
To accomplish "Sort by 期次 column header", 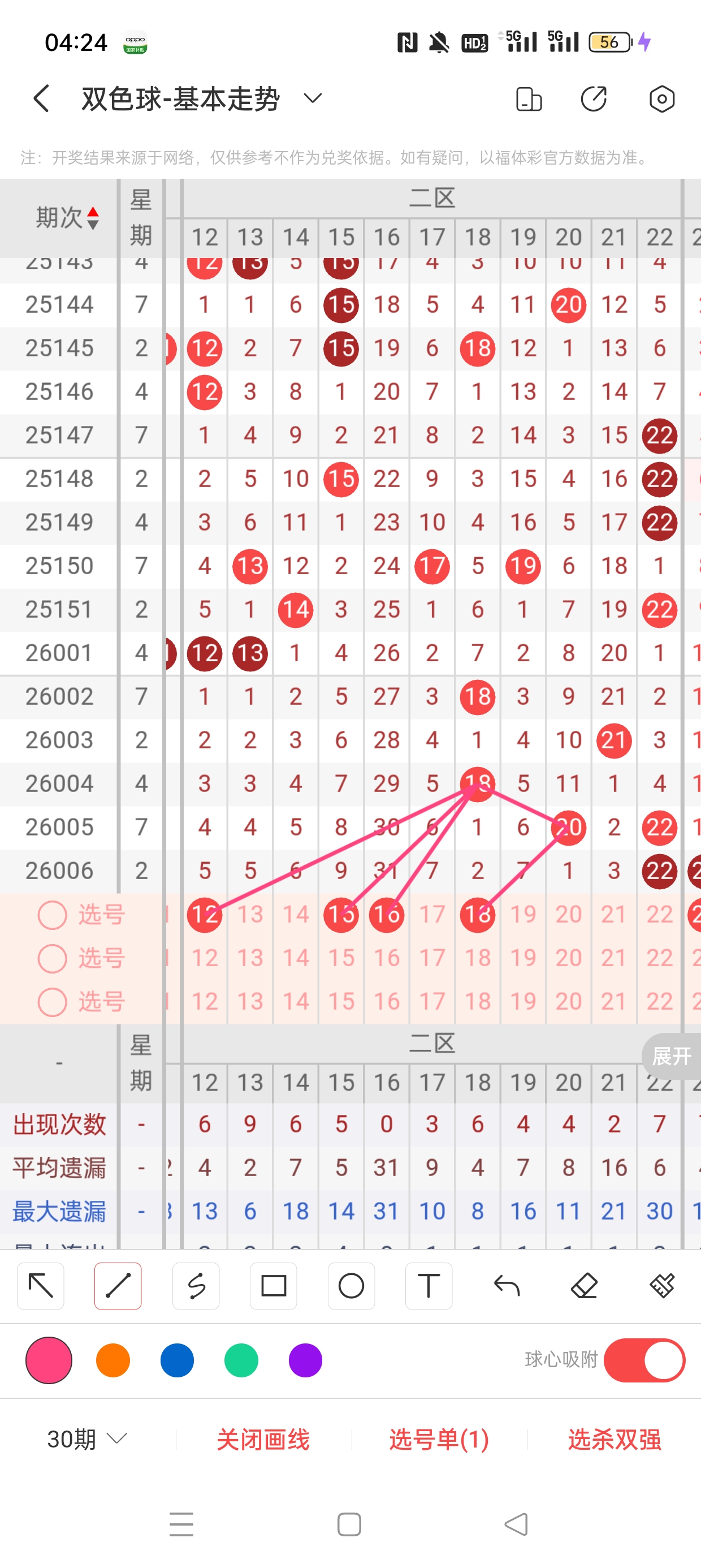I will 67,217.
